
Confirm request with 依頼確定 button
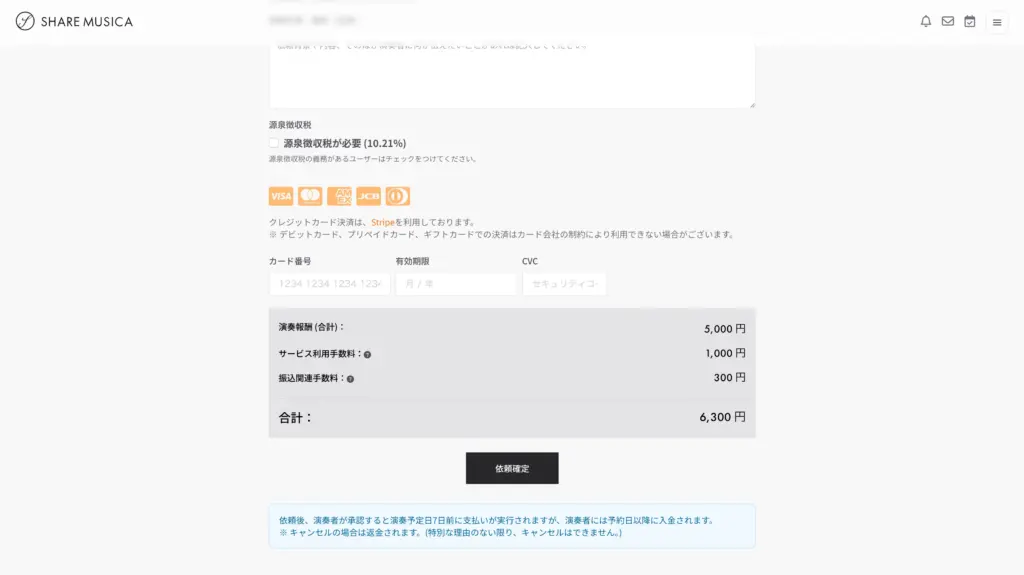pos(511,468)
